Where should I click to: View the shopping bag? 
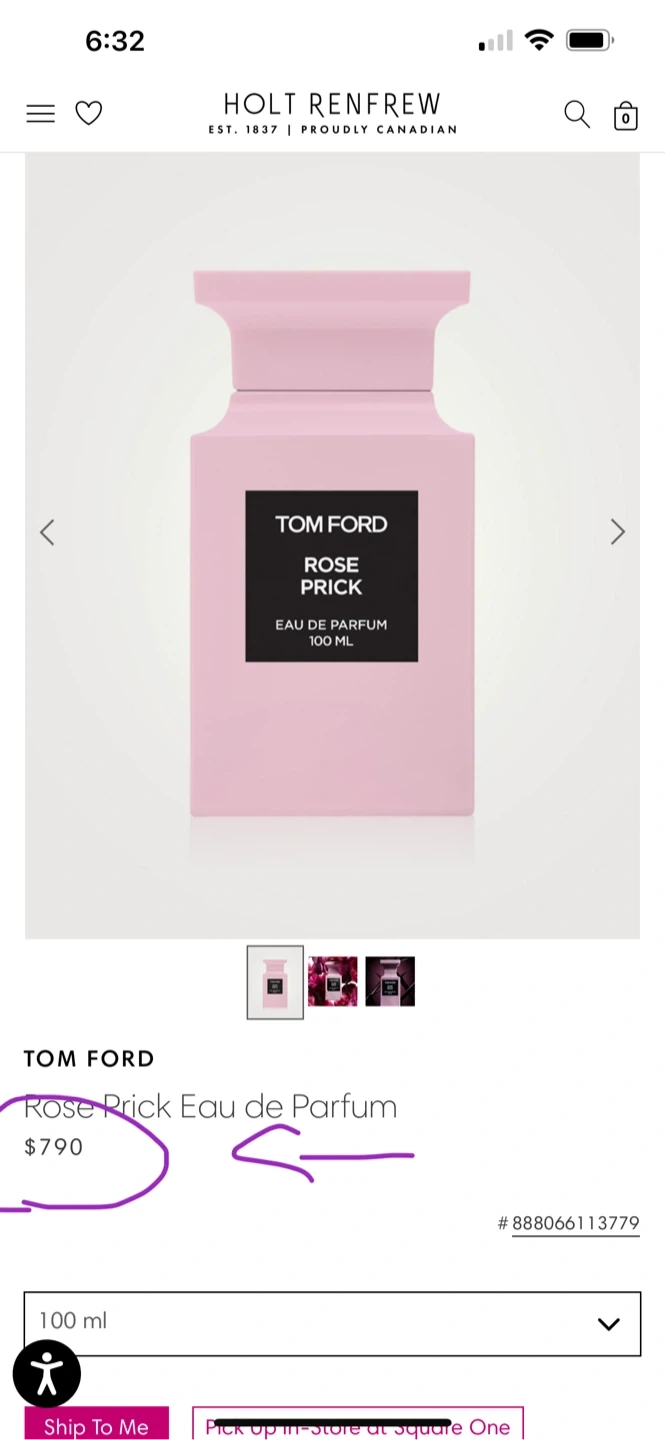(x=626, y=115)
